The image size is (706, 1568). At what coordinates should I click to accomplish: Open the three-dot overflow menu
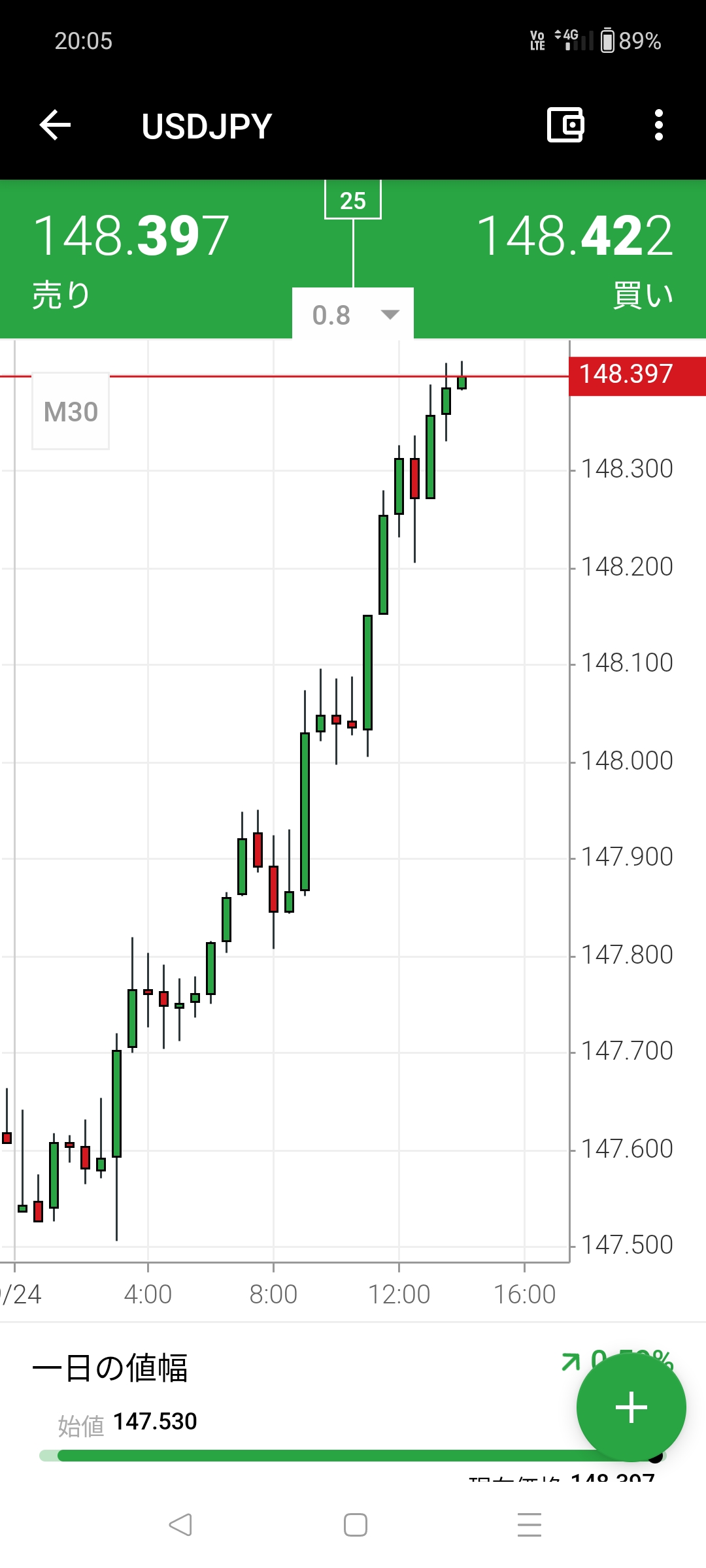658,125
